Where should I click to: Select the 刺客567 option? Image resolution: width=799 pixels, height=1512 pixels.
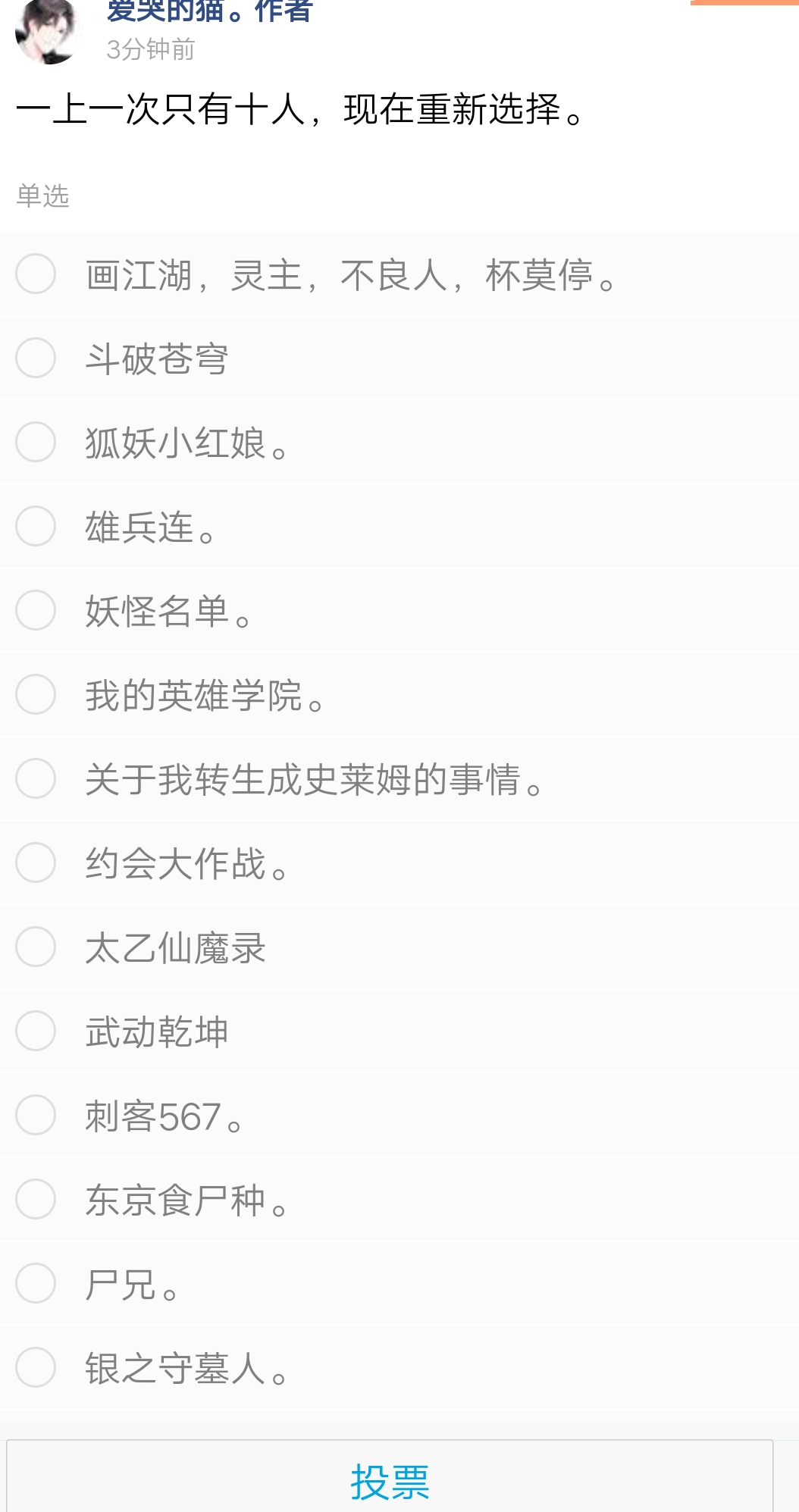tap(36, 1115)
